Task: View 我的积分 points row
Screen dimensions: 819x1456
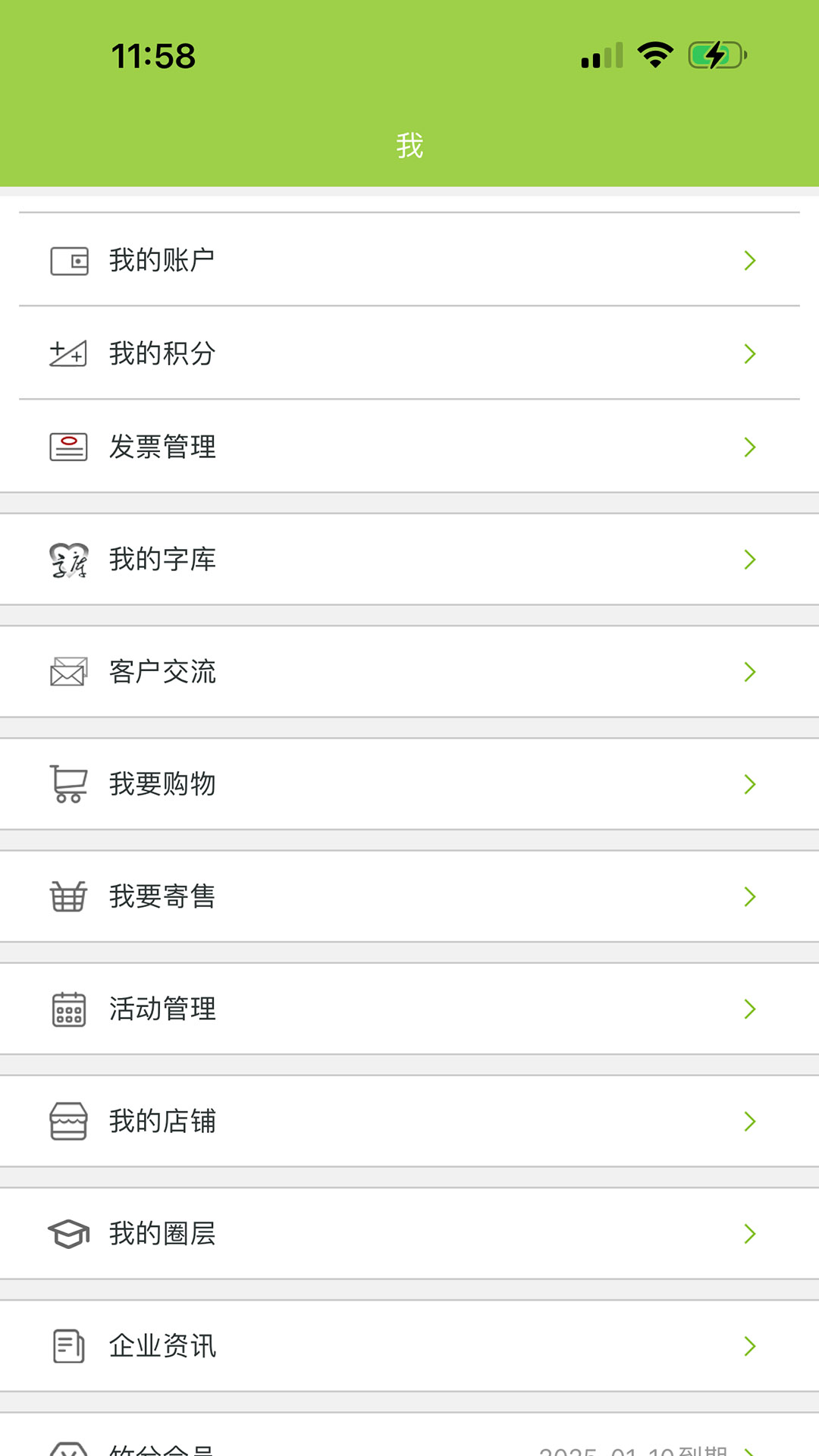Action: click(409, 353)
